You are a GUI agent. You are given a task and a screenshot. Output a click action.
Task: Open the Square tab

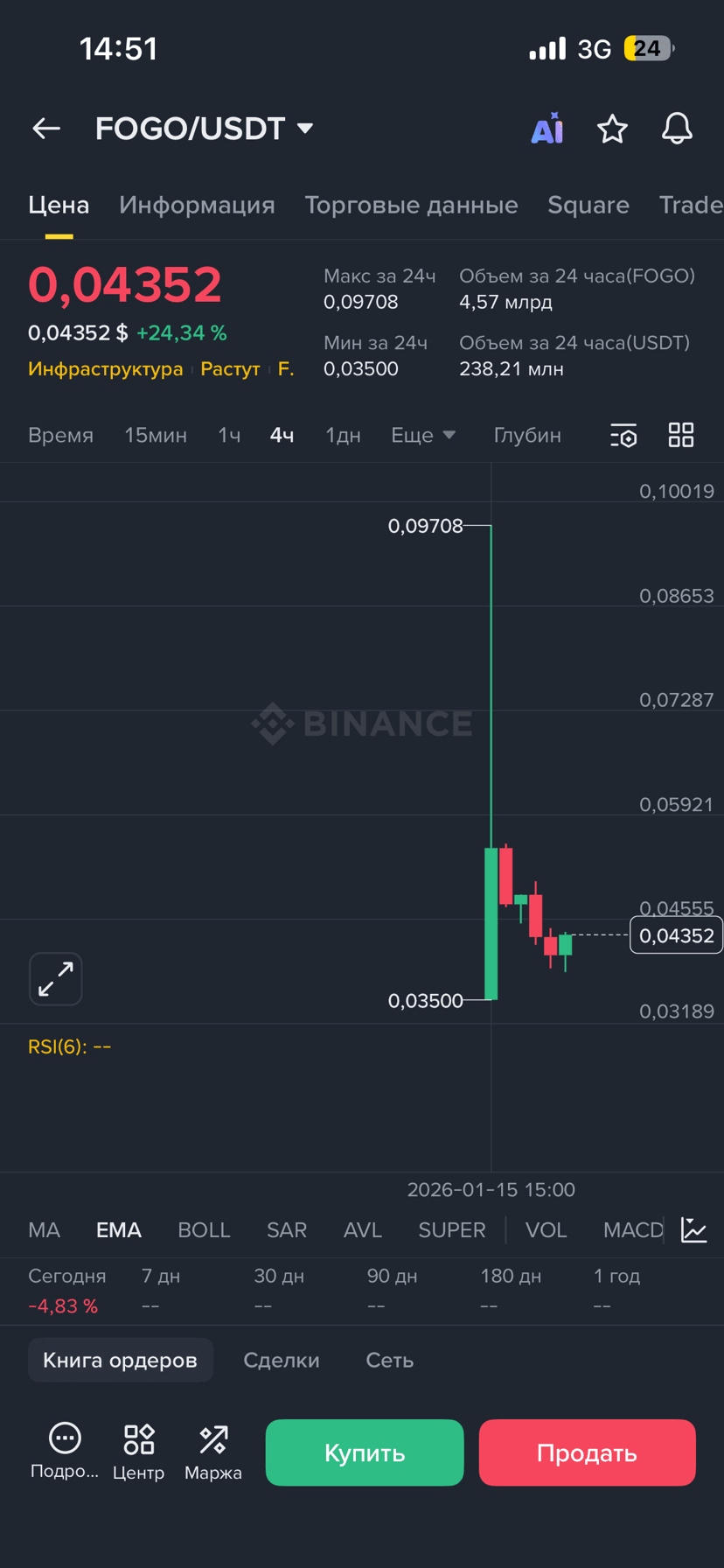tap(588, 205)
